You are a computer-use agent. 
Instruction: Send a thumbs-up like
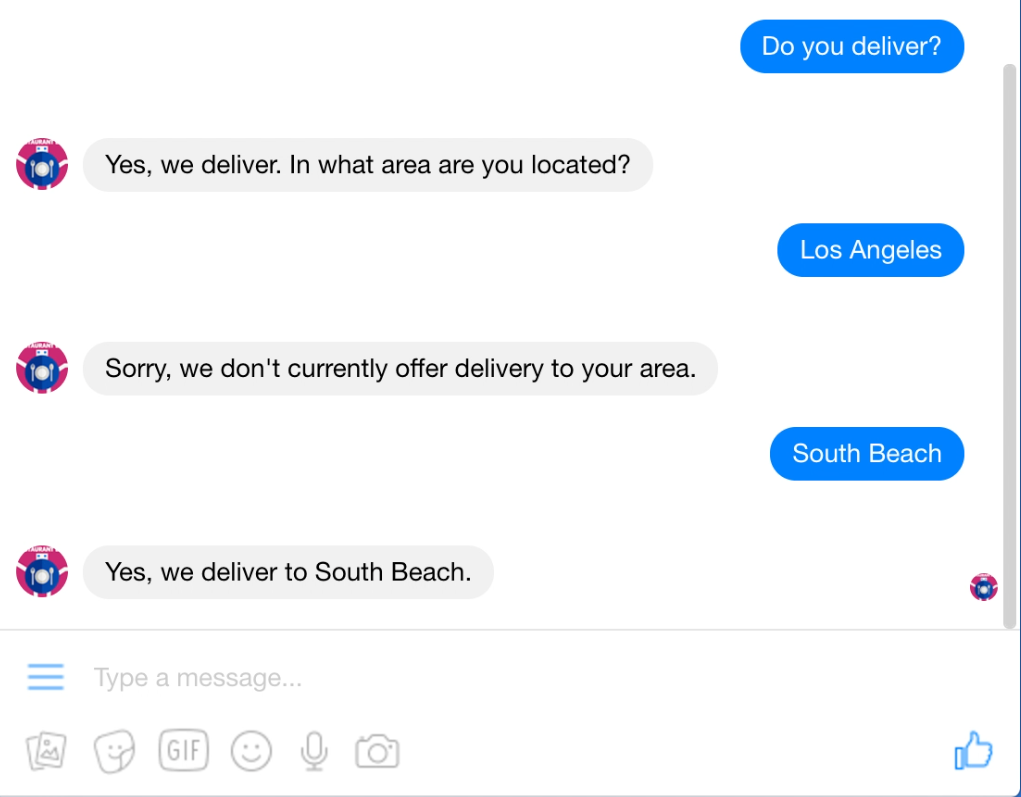point(972,750)
